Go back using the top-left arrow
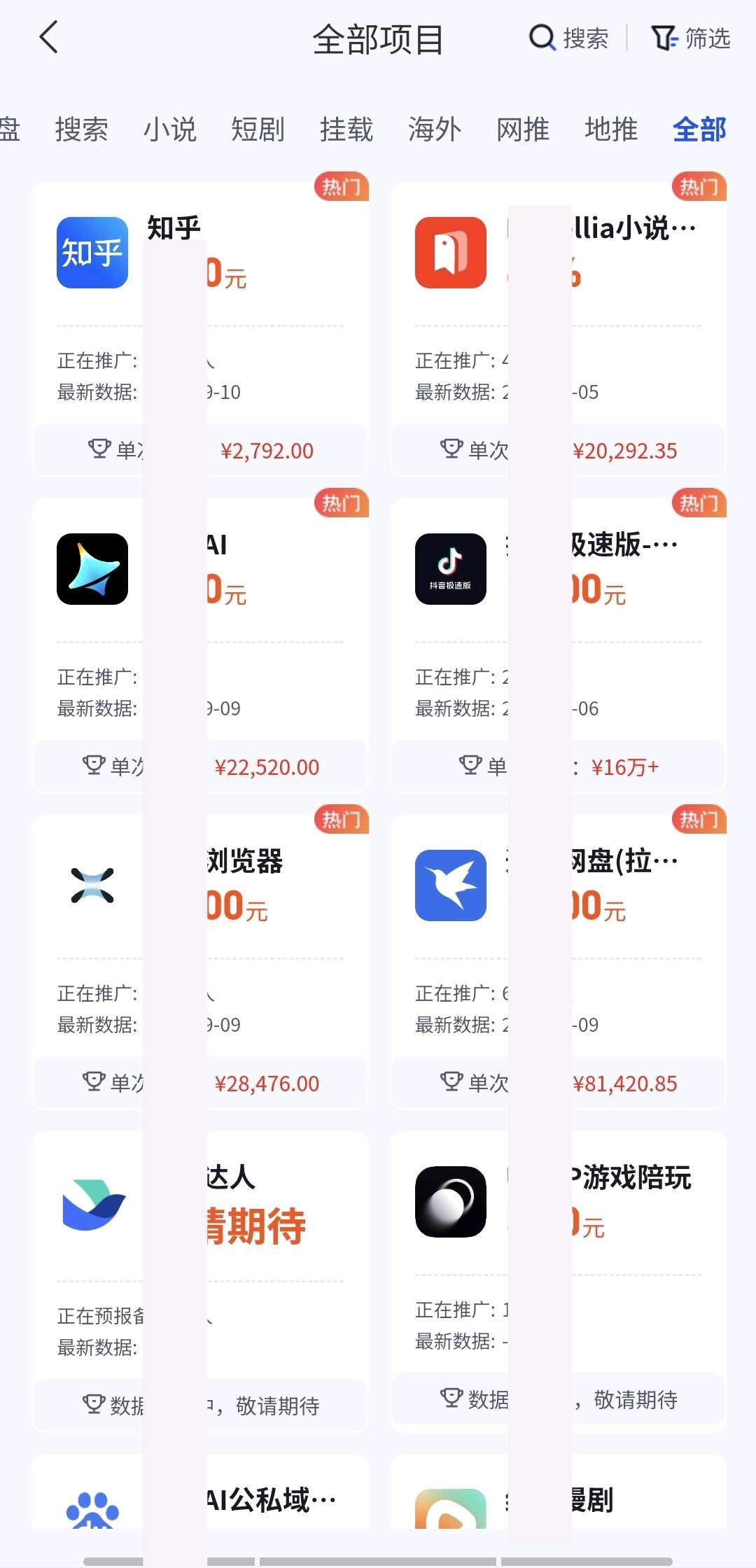The image size is (756, 1568). [x=48, y=38]
